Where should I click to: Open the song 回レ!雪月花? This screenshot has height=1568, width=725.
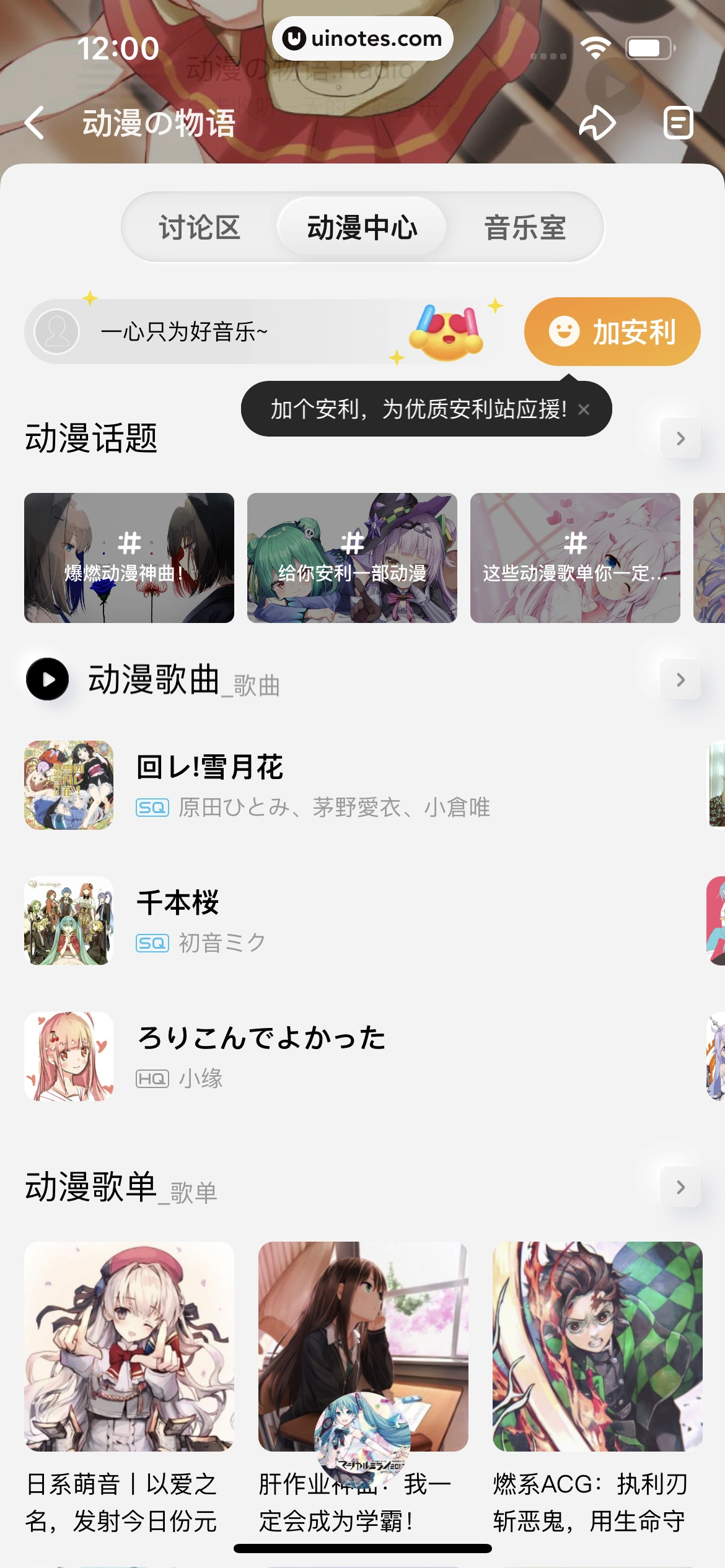(x=211, y=768)
